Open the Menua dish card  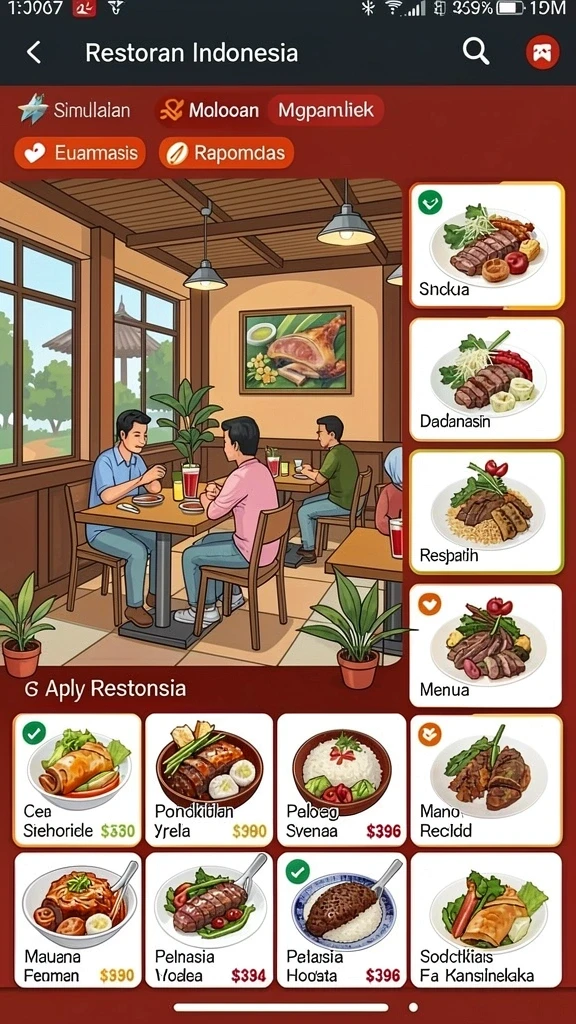486,646
